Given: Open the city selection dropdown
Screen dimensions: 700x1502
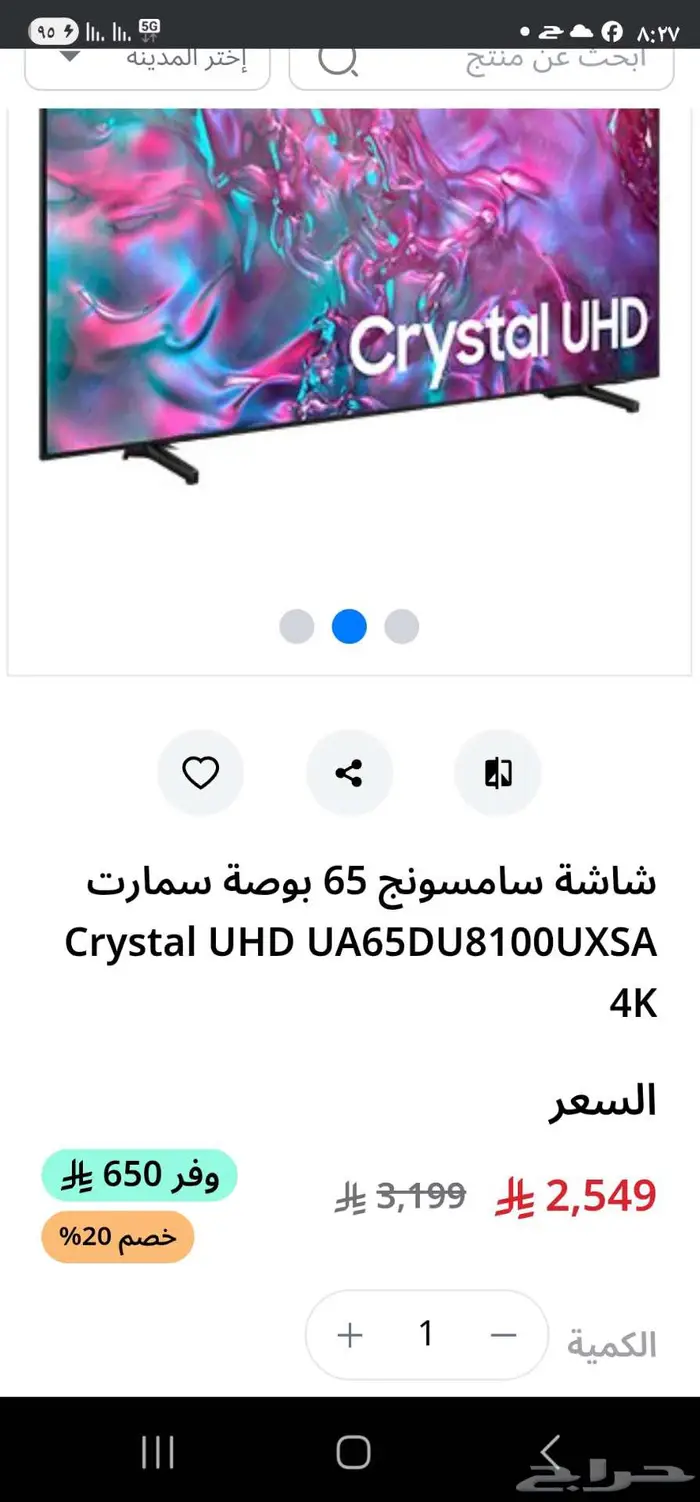Looking at the screenshot, I should point(147,62).
